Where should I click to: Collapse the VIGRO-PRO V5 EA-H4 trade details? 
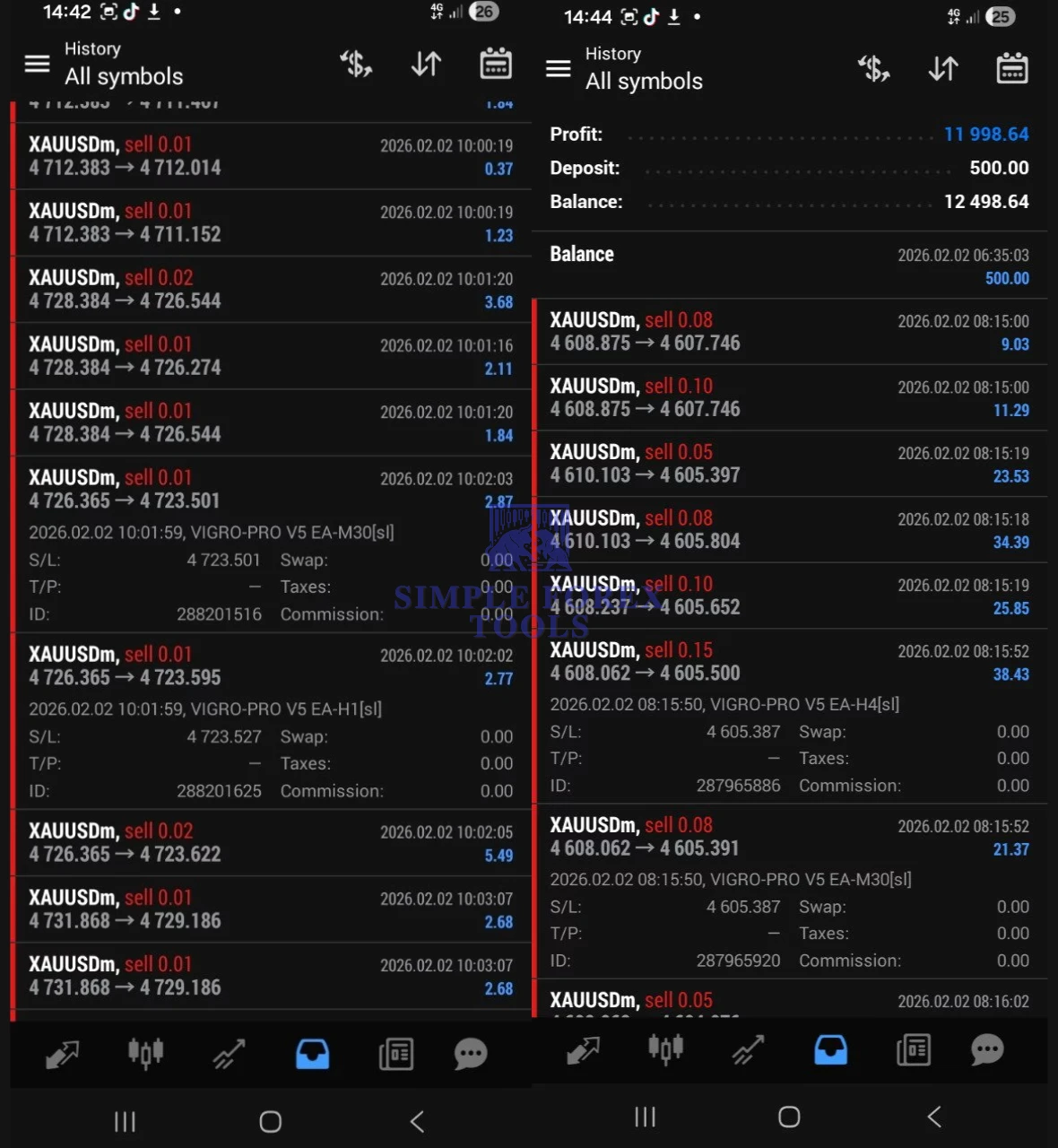tap(789, 661)
